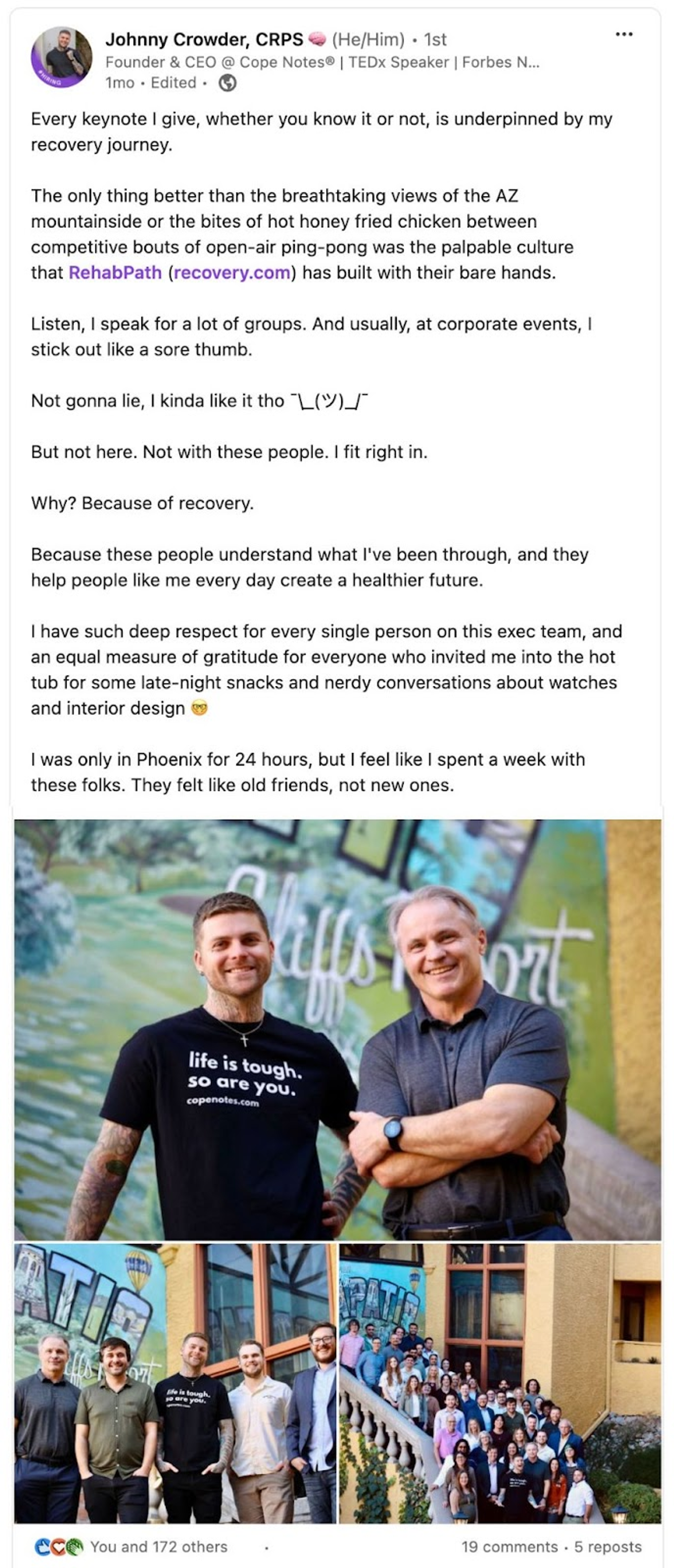The height and width of the screenshot is (1568, 674).
Task: Open Johnny Crowder's name link
Action: tap(204, 39)
